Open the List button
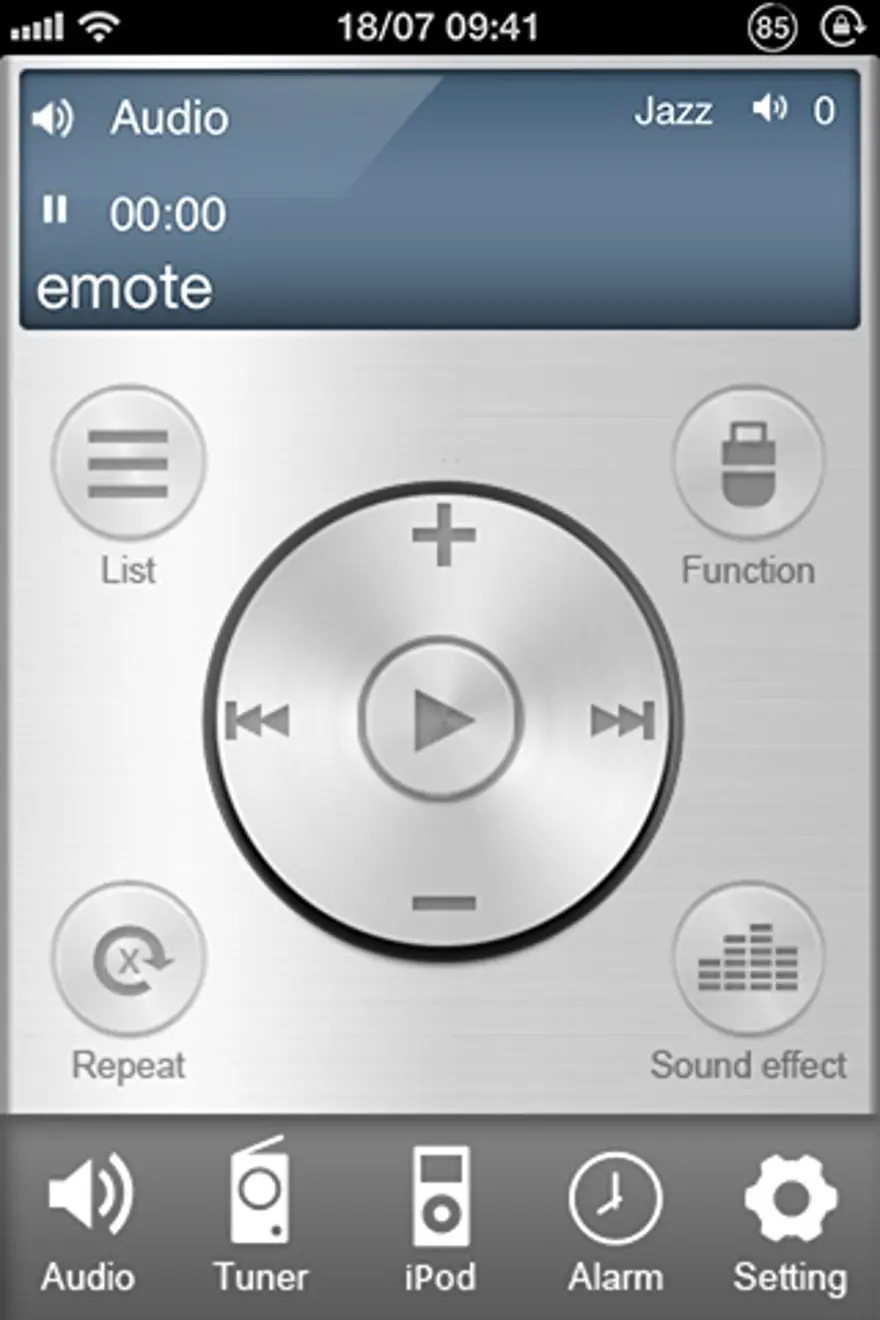 coord(128,464)
